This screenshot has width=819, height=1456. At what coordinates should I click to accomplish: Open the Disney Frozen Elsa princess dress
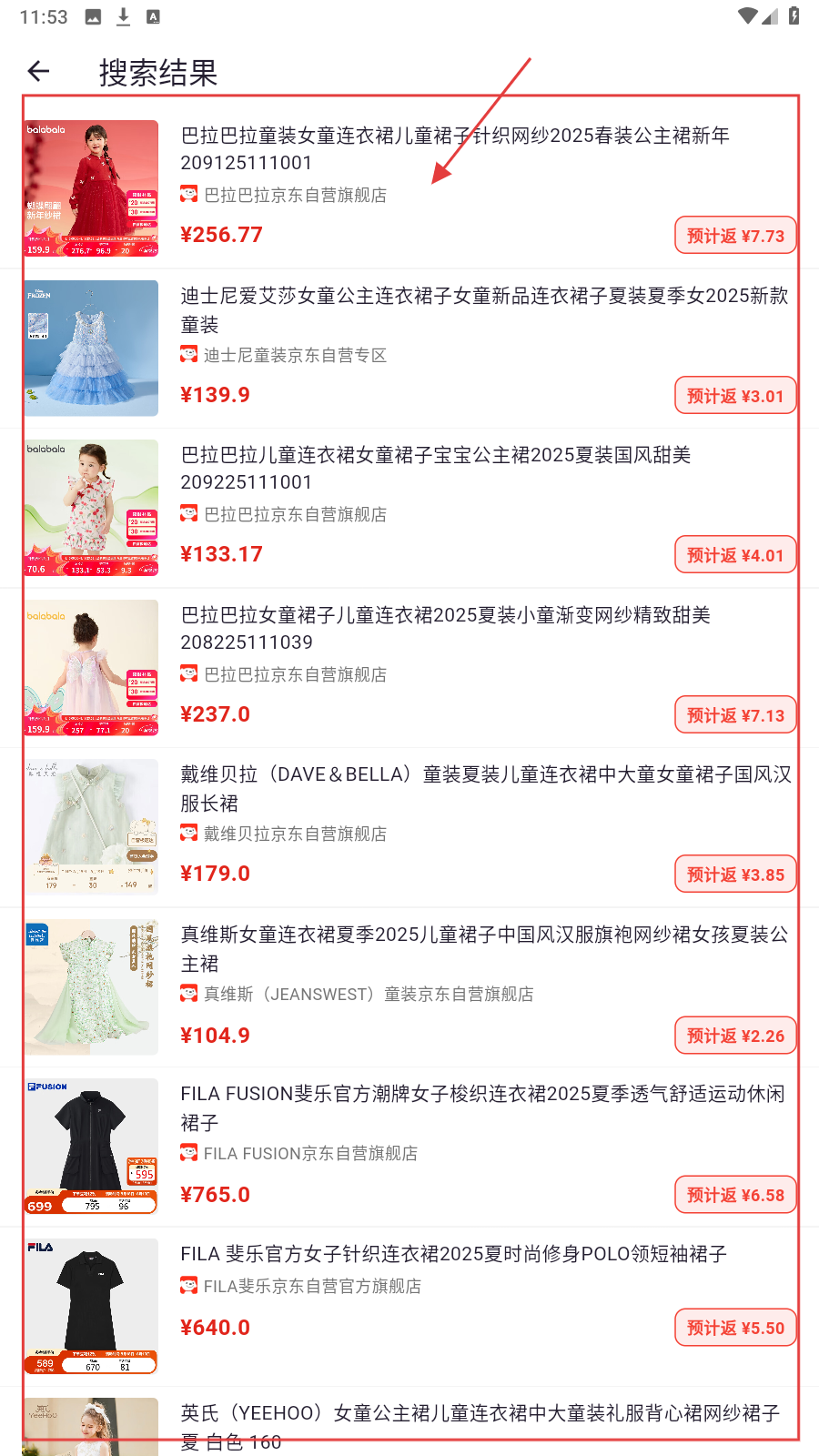pyautogui.click(x=484, y=309)
